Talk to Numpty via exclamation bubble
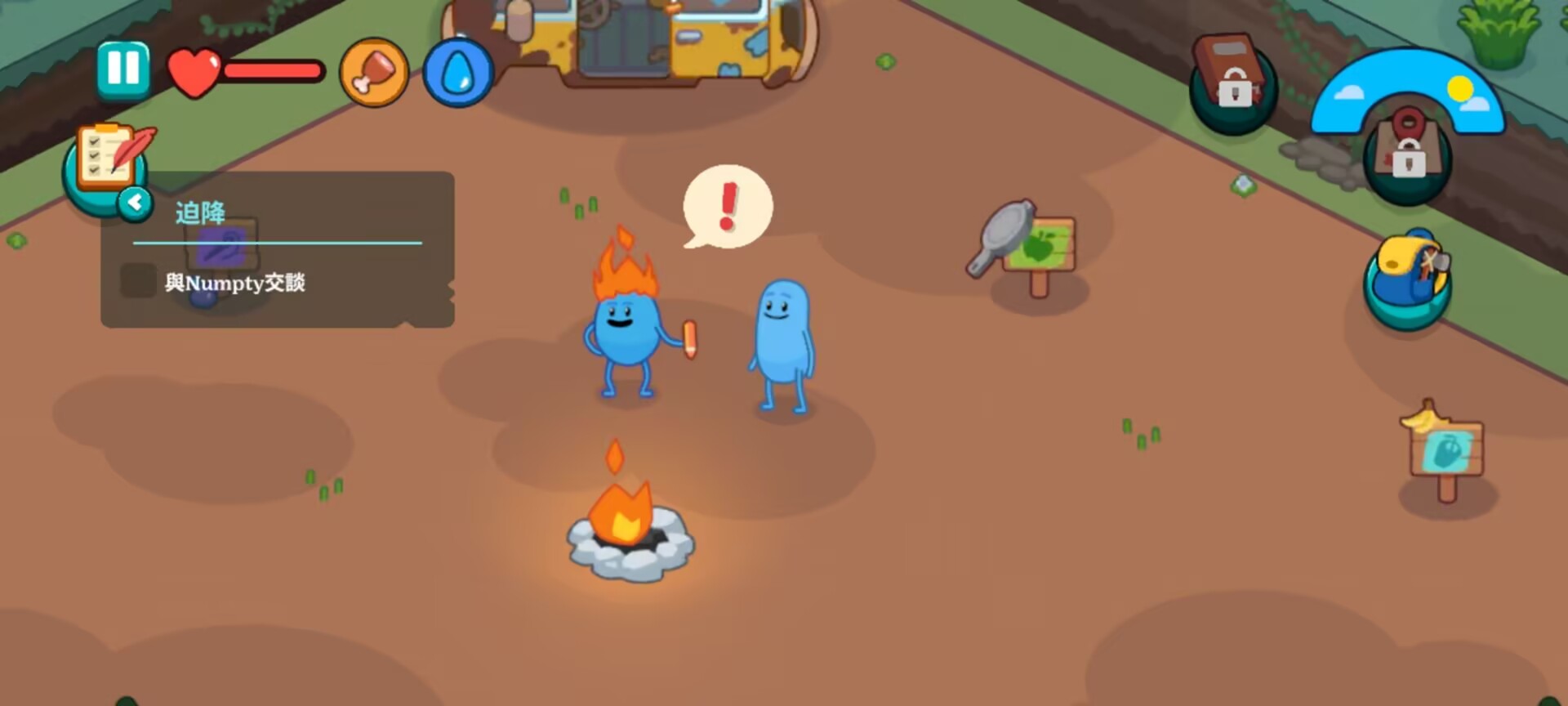 [x=728, y=207]
